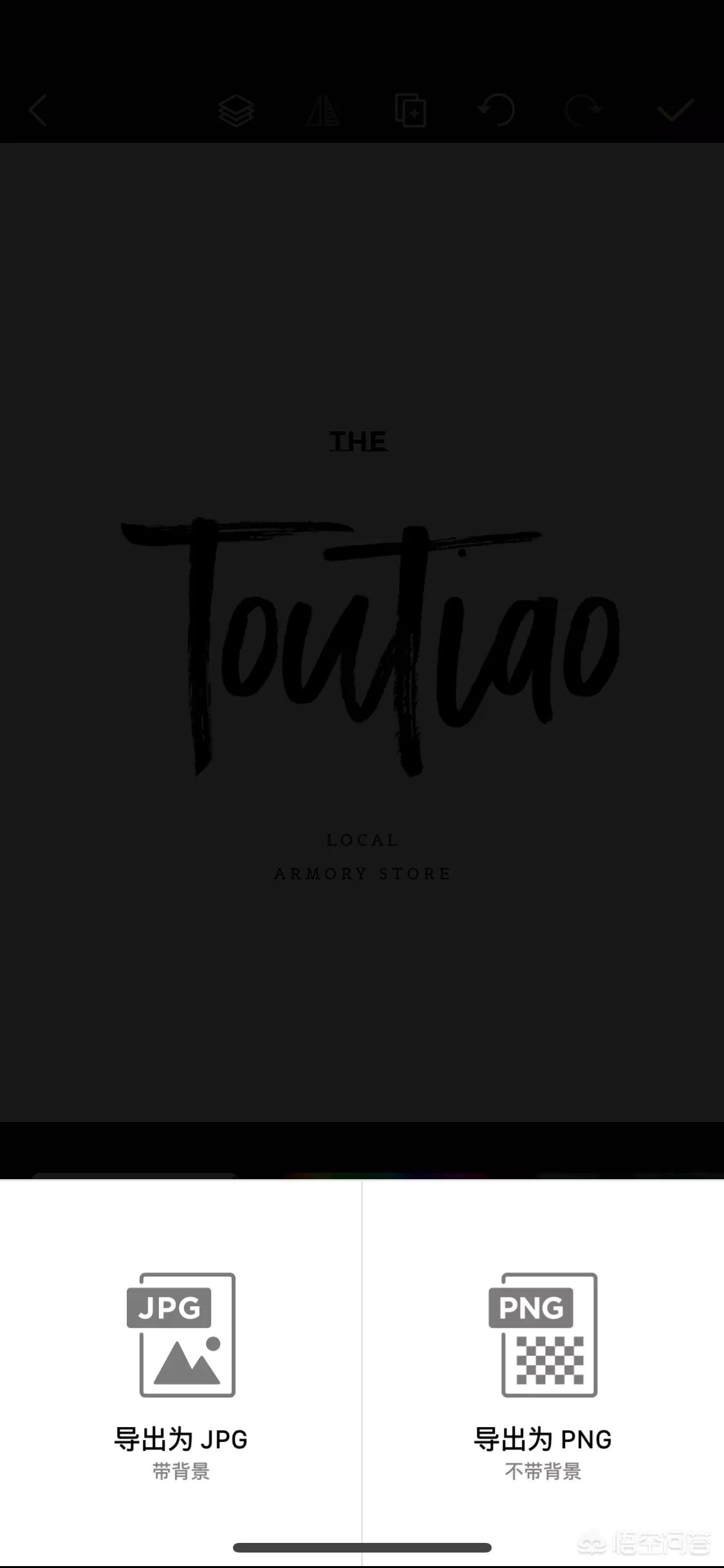Duplicate the selected element
724x1568 pixels.
(410, 111)
